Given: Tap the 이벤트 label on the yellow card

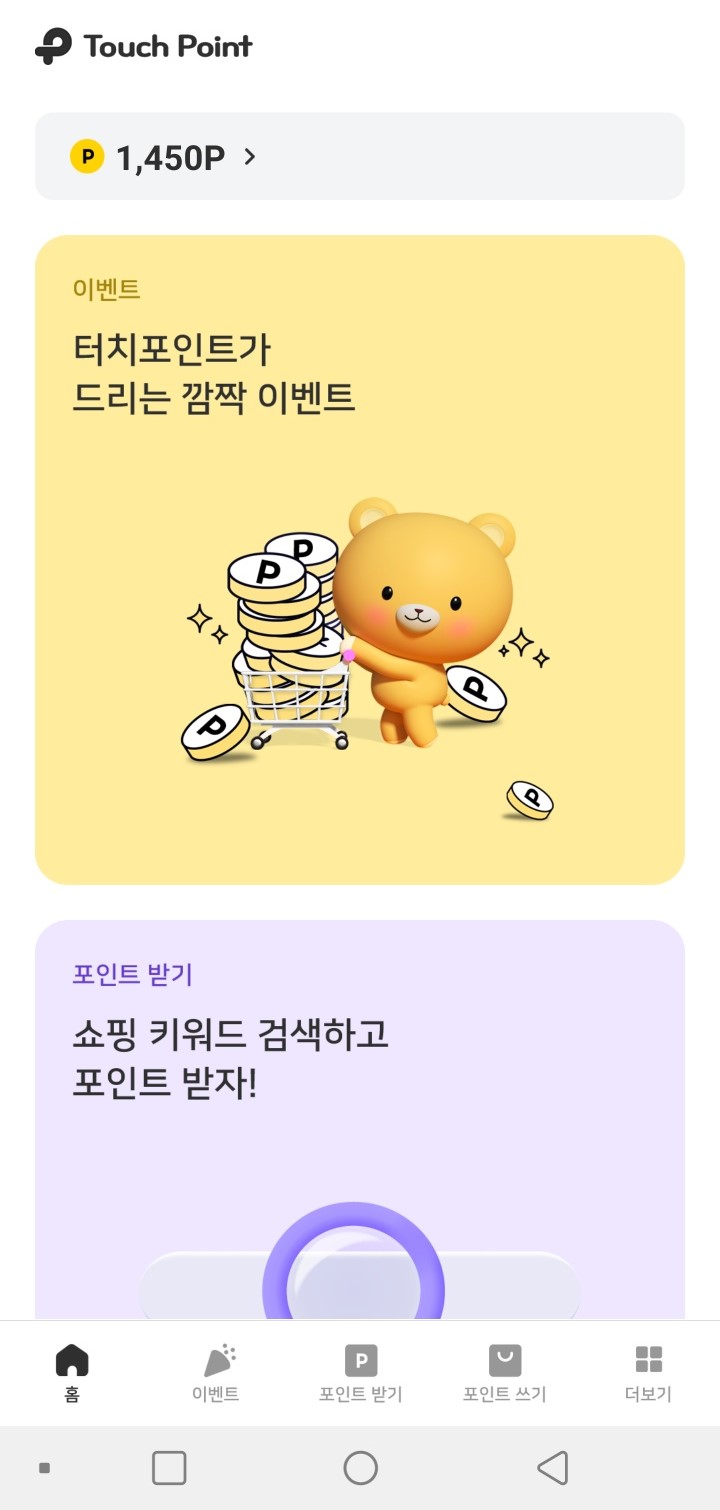Looking at the screenshot, I should 107,288.
